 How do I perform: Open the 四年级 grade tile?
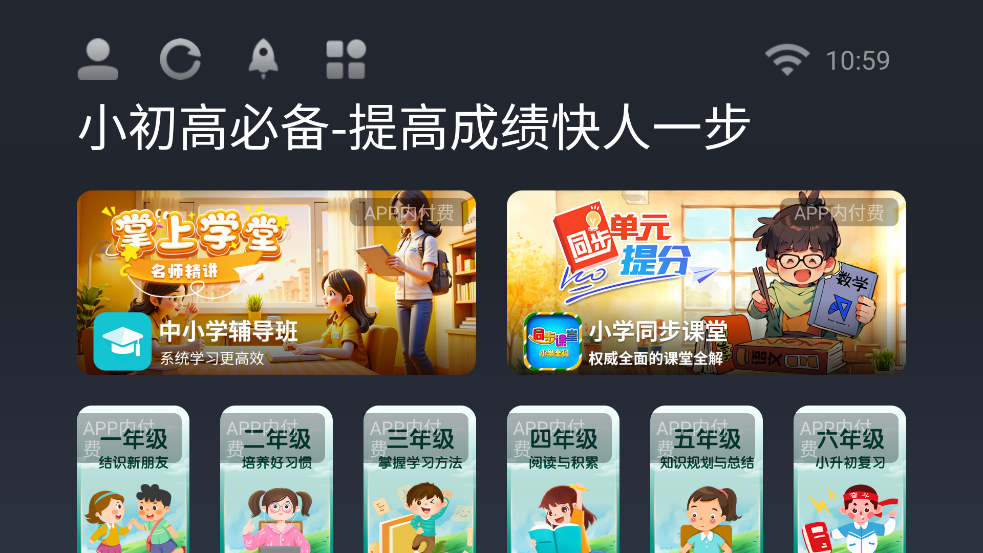click(x=563, y=480)
